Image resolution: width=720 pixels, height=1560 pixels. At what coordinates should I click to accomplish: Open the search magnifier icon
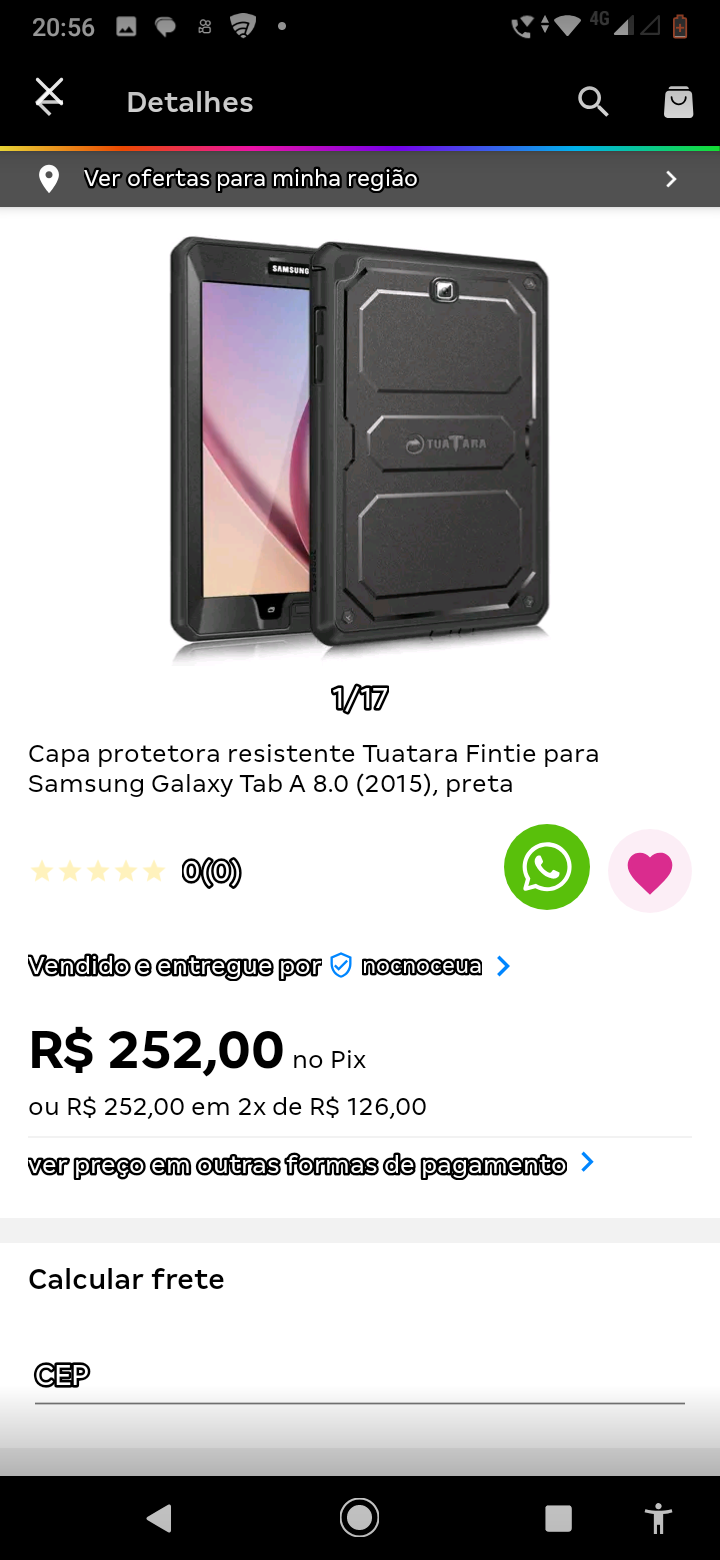(x=593, y=101)
